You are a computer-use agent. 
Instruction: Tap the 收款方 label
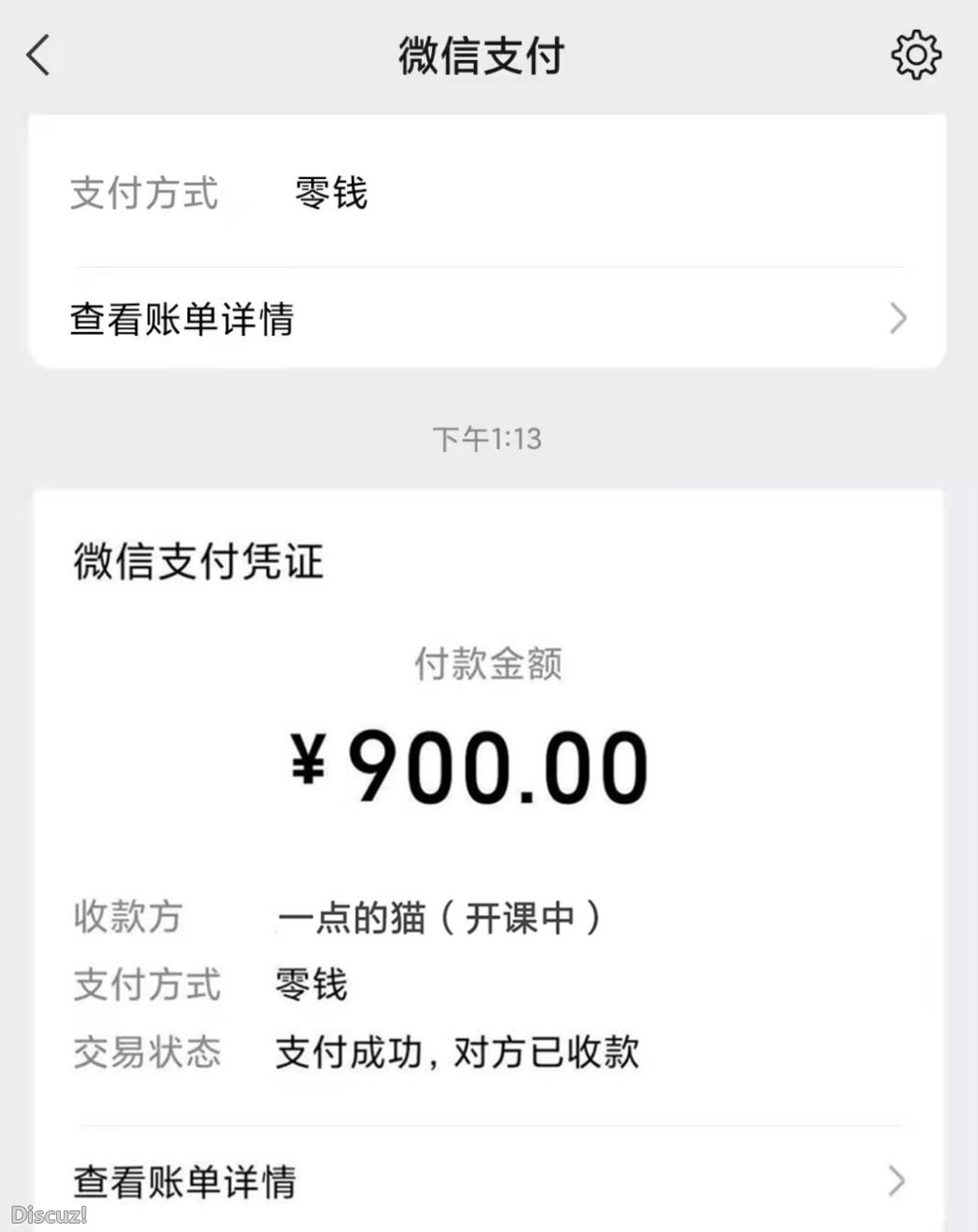point(128,918)
